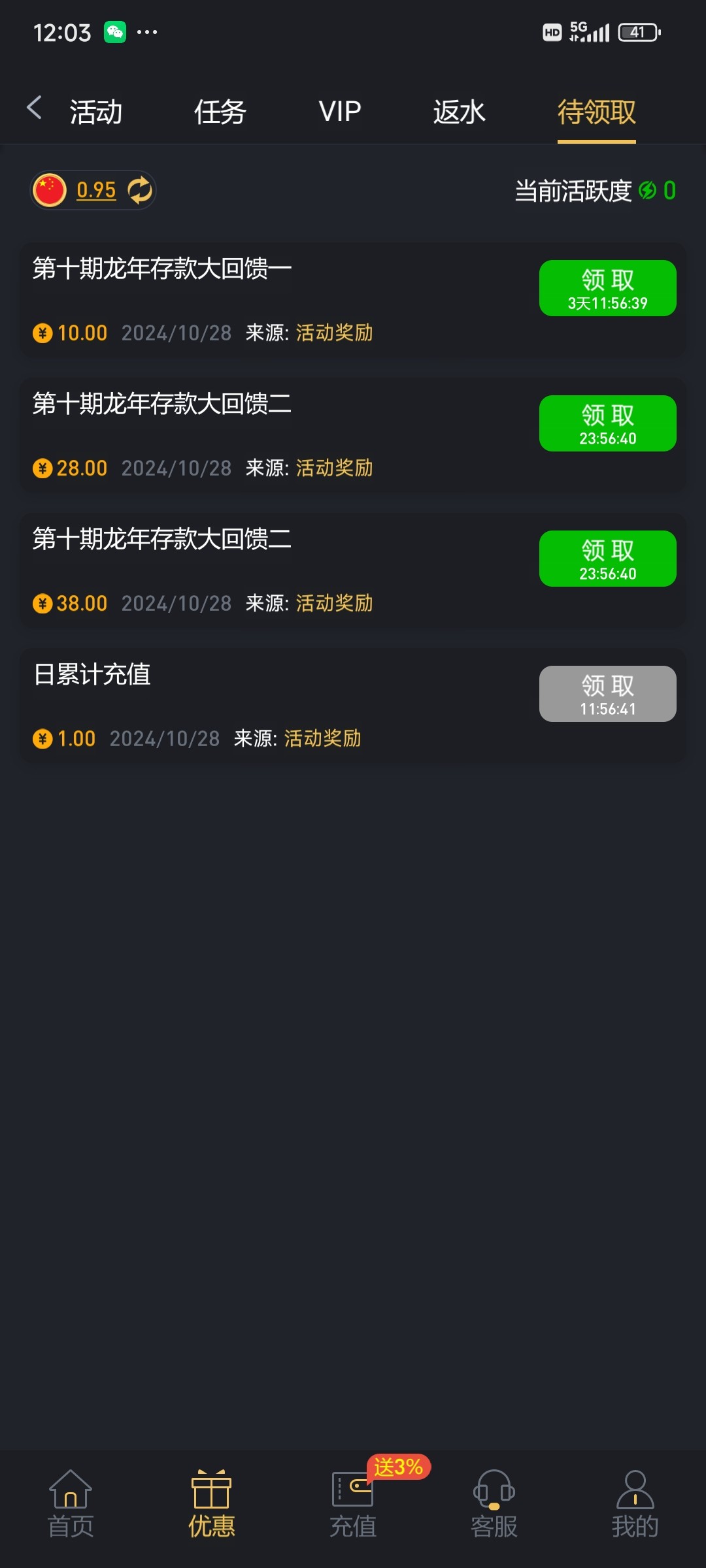Tap 领取 for 日累计充值
This screenshot has width=706, height=1568.
coord(608,694)
